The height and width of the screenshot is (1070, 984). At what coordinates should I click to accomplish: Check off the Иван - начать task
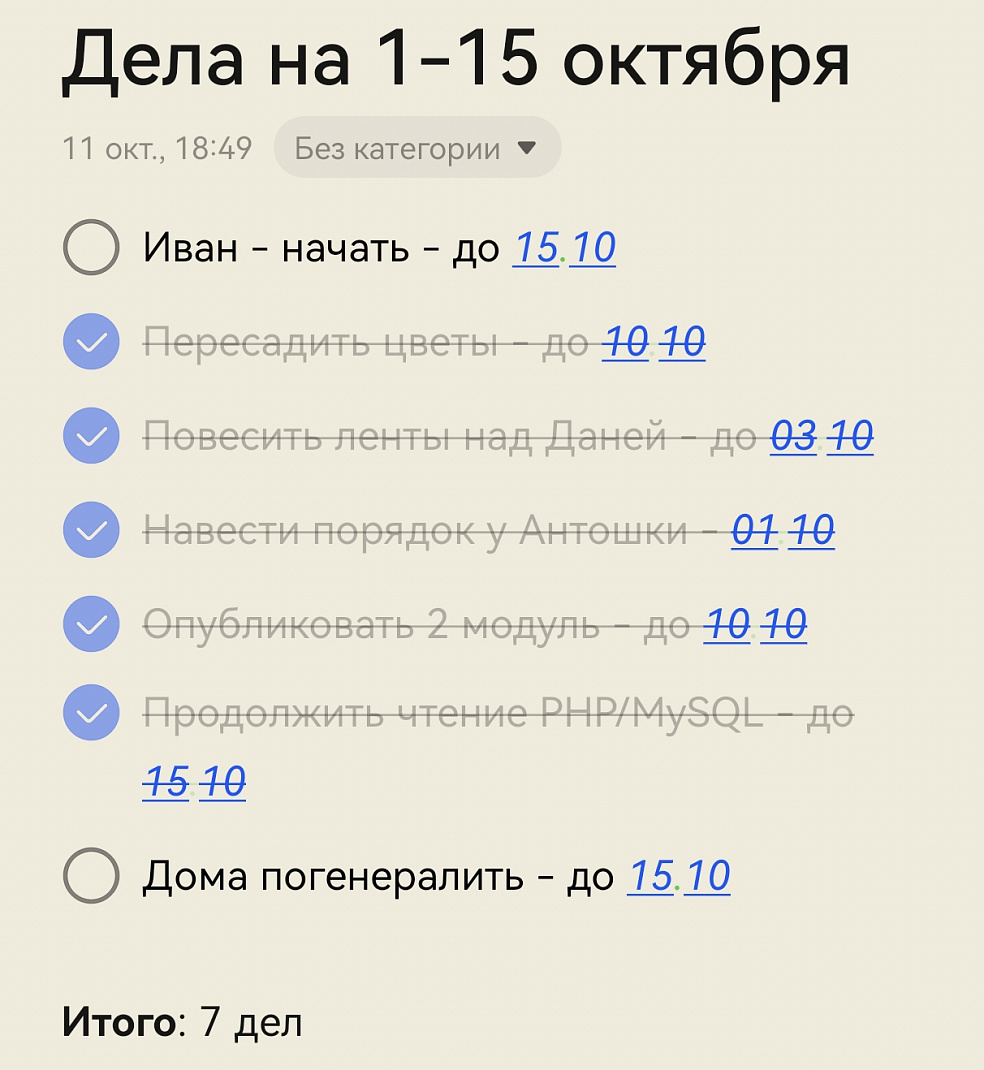click(x=91, y=247)
